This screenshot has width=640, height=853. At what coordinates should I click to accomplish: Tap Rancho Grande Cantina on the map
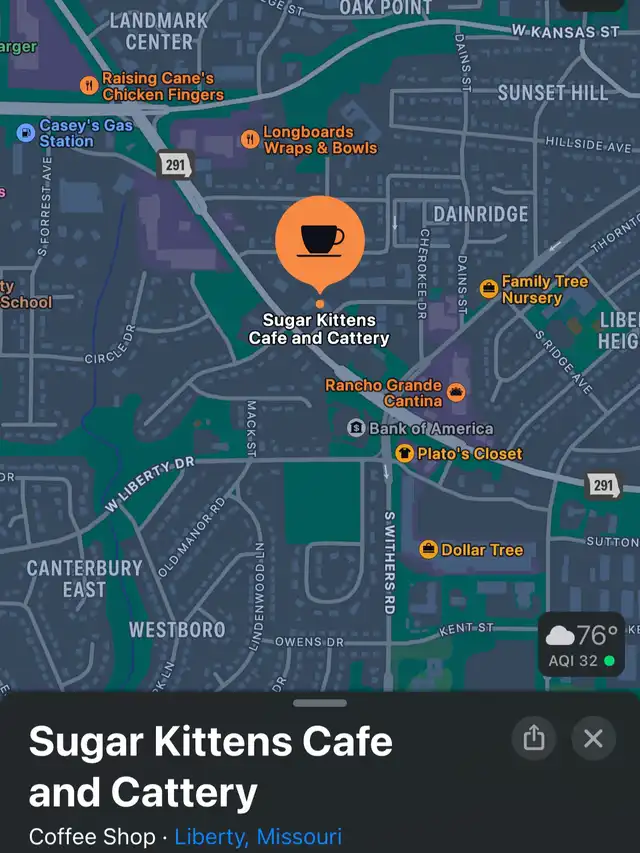[x=456, y=391]
